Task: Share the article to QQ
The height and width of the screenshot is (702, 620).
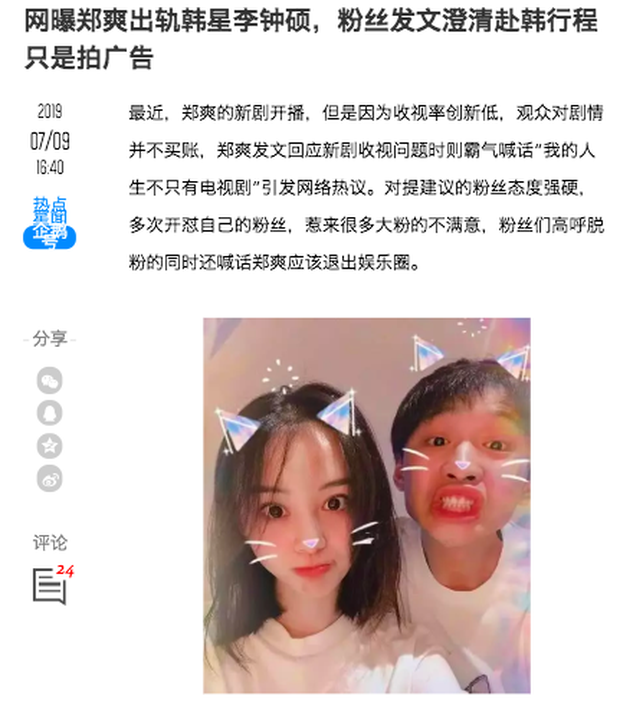Action: pyautogui.click(x=49, y=413)
